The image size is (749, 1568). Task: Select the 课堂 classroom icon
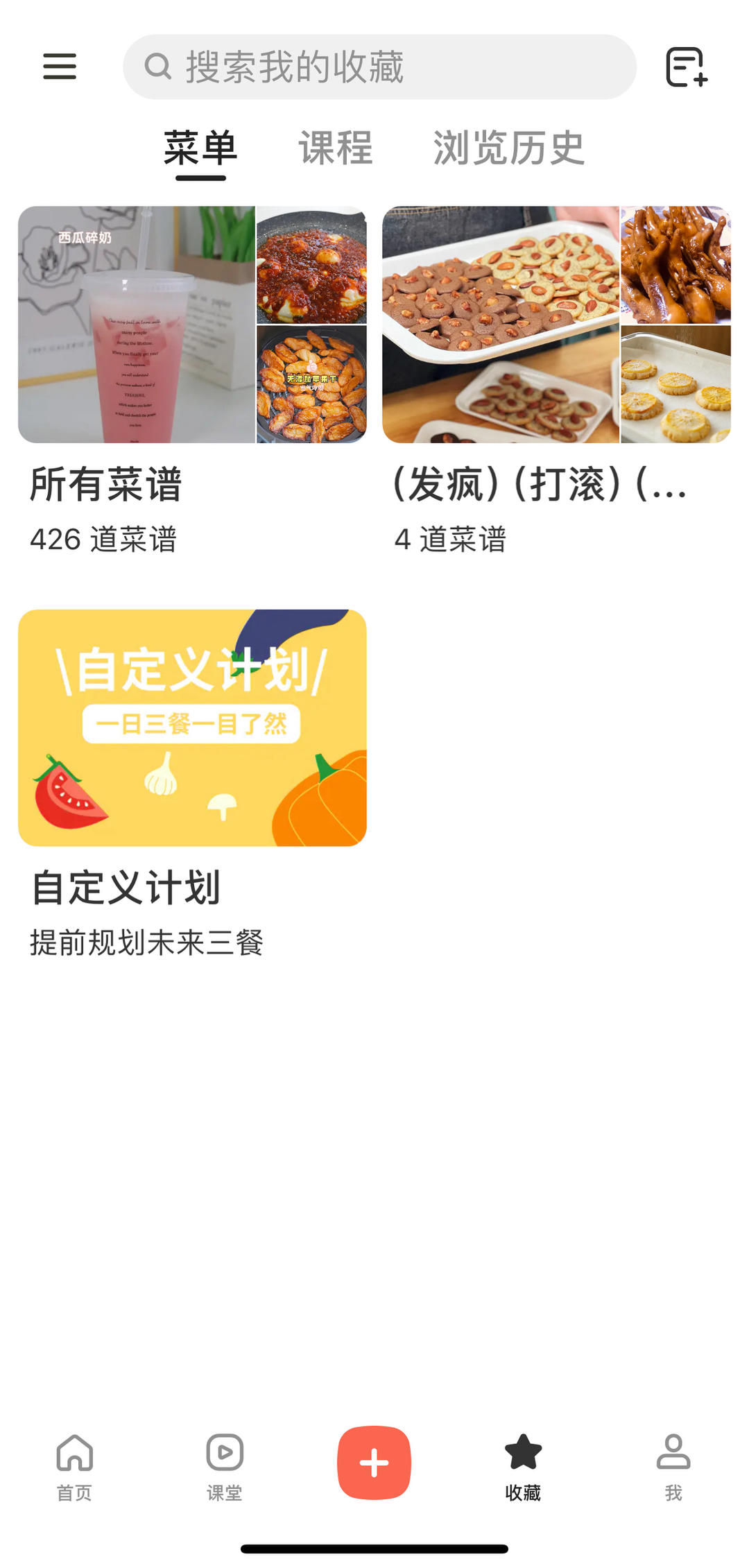point(223,1467)
